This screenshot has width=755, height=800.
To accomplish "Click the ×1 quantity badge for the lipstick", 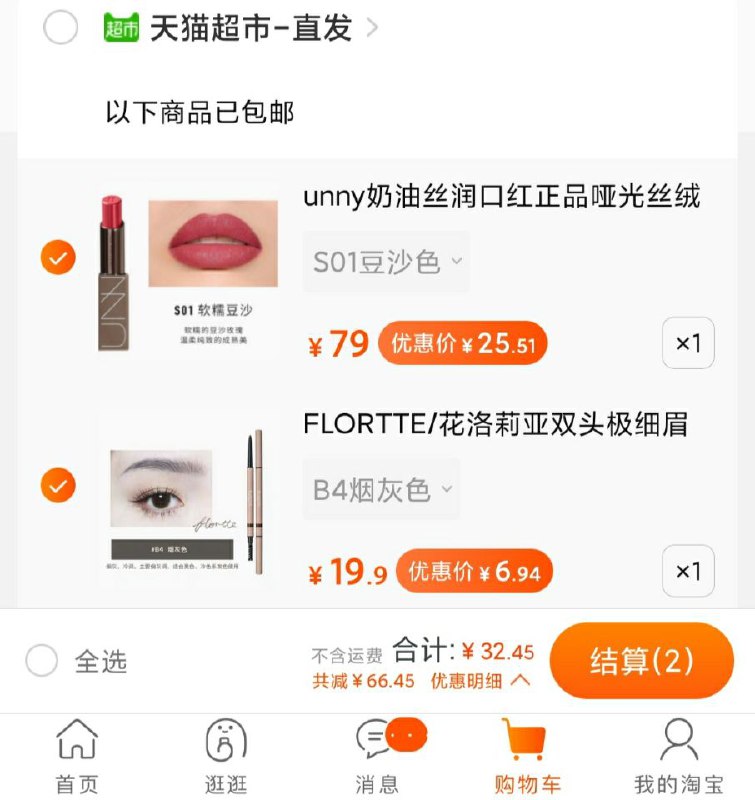I will (x=687, y=343).
